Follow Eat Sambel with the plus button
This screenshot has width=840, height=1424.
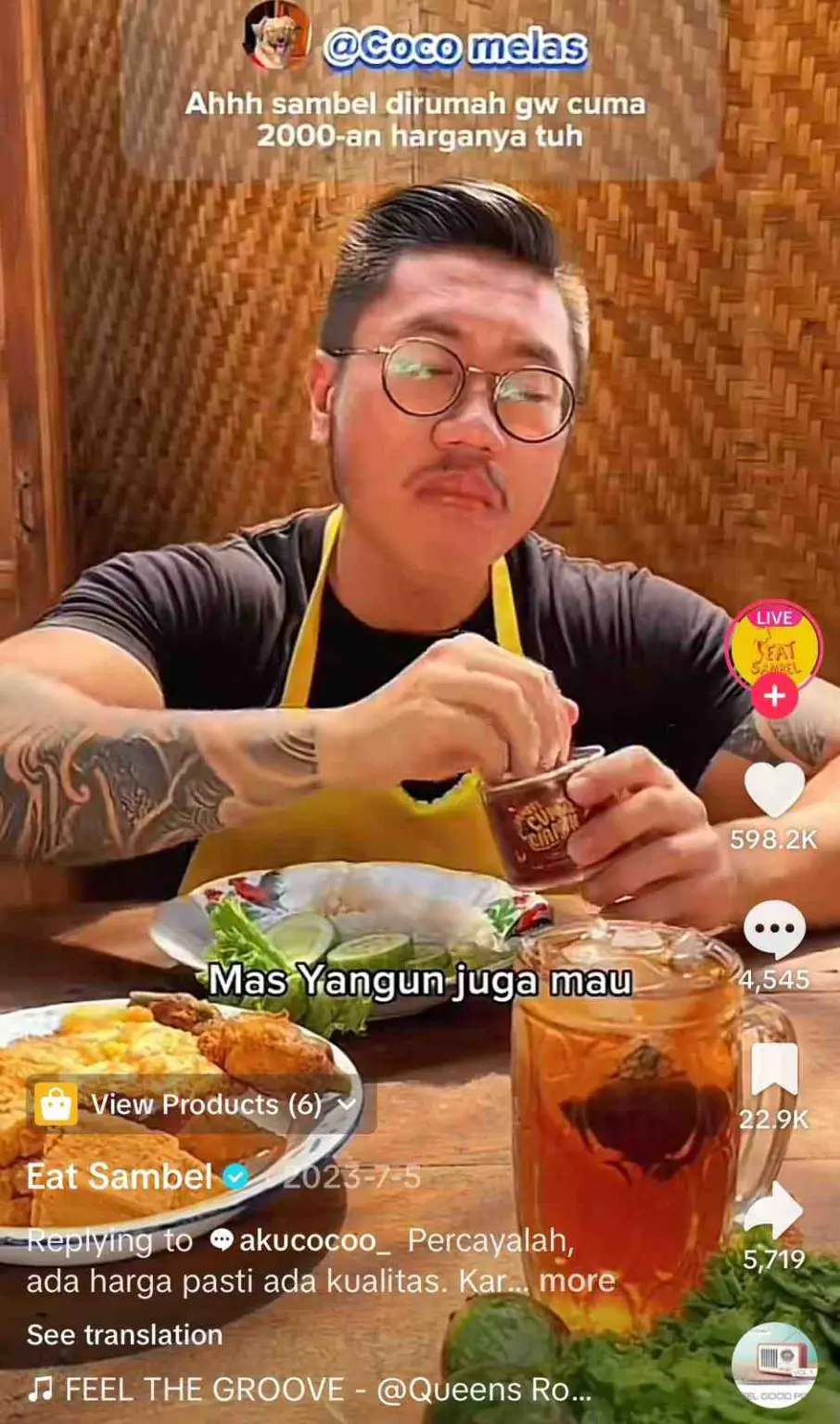click(774, 696)
